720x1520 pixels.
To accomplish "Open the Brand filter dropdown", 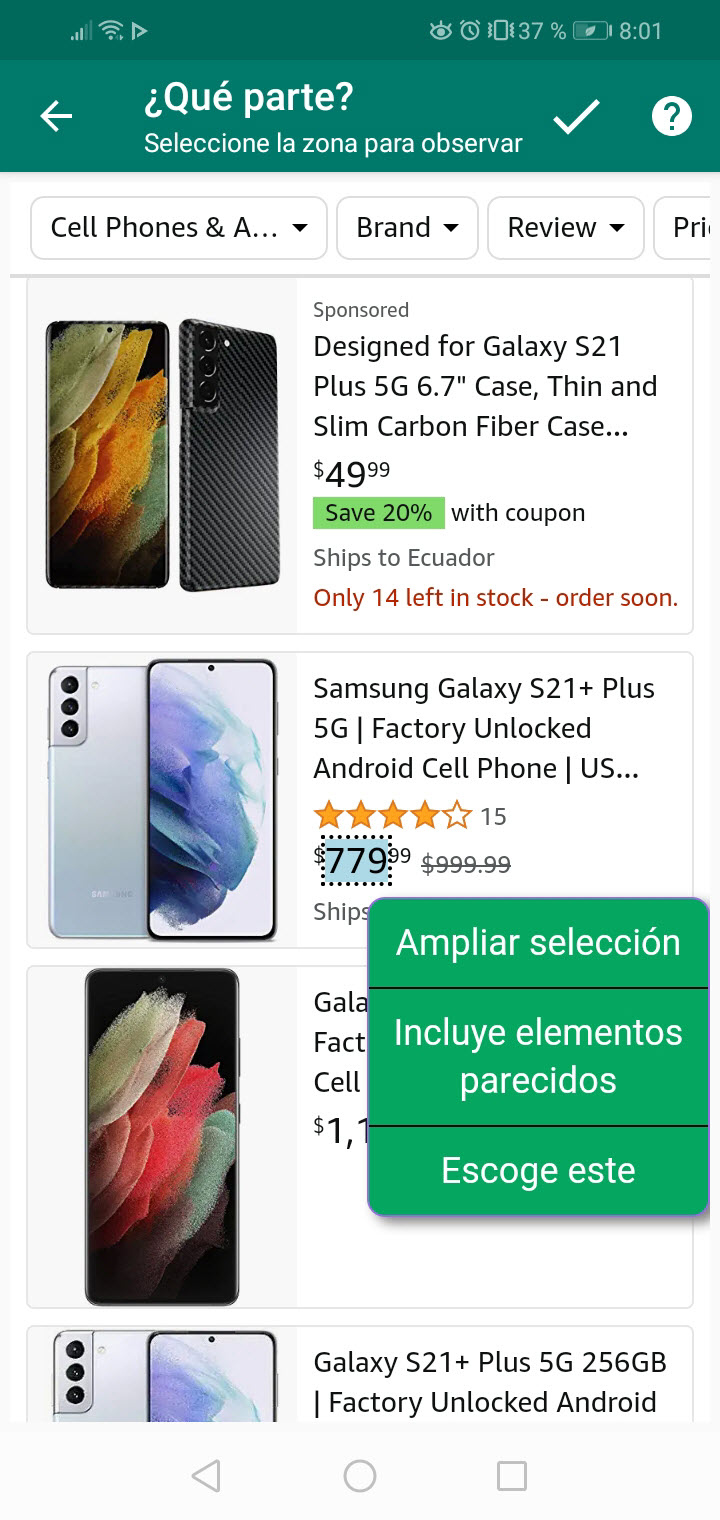I will pyautogui.click(x=407, y=228).
